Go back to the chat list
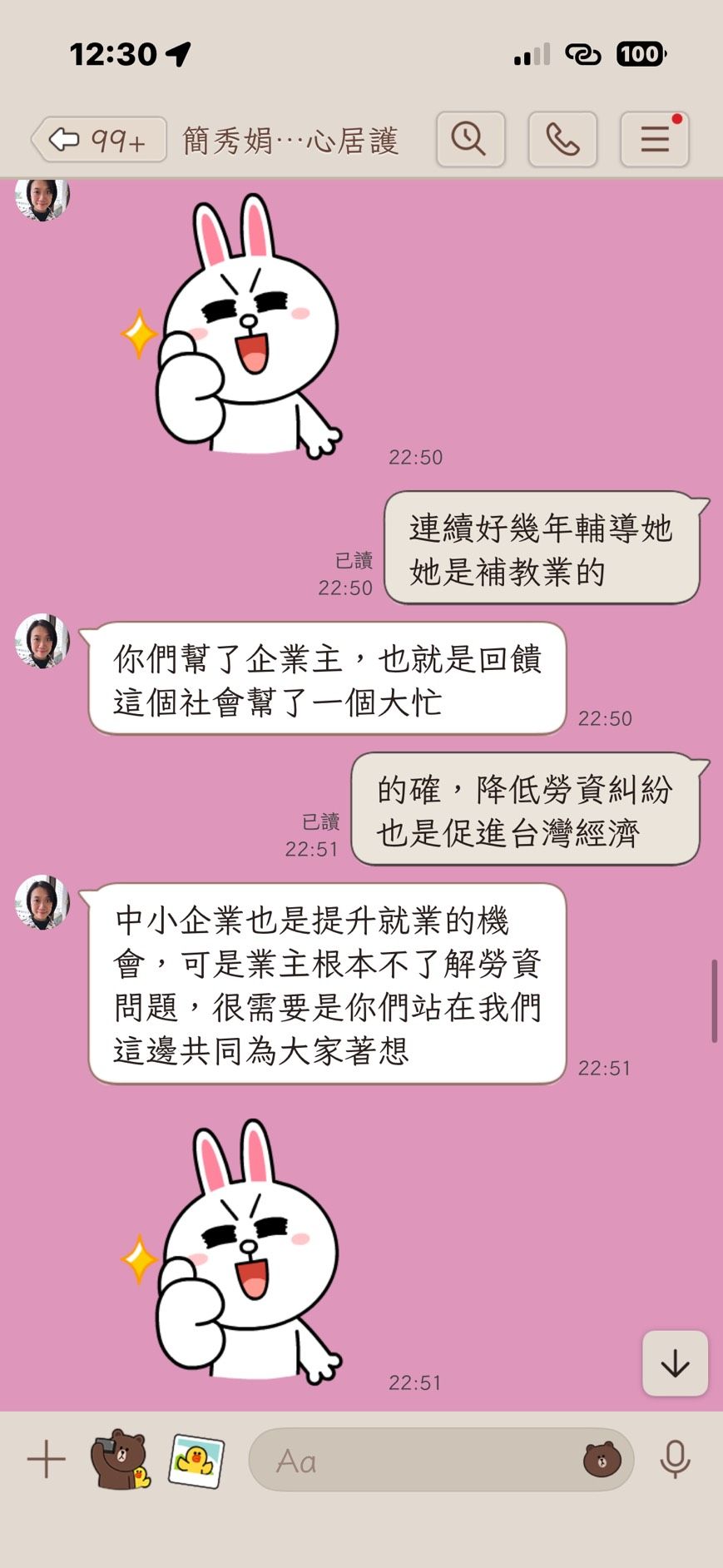Screen dimensions: 723x1568 click(x=98, y=140)
